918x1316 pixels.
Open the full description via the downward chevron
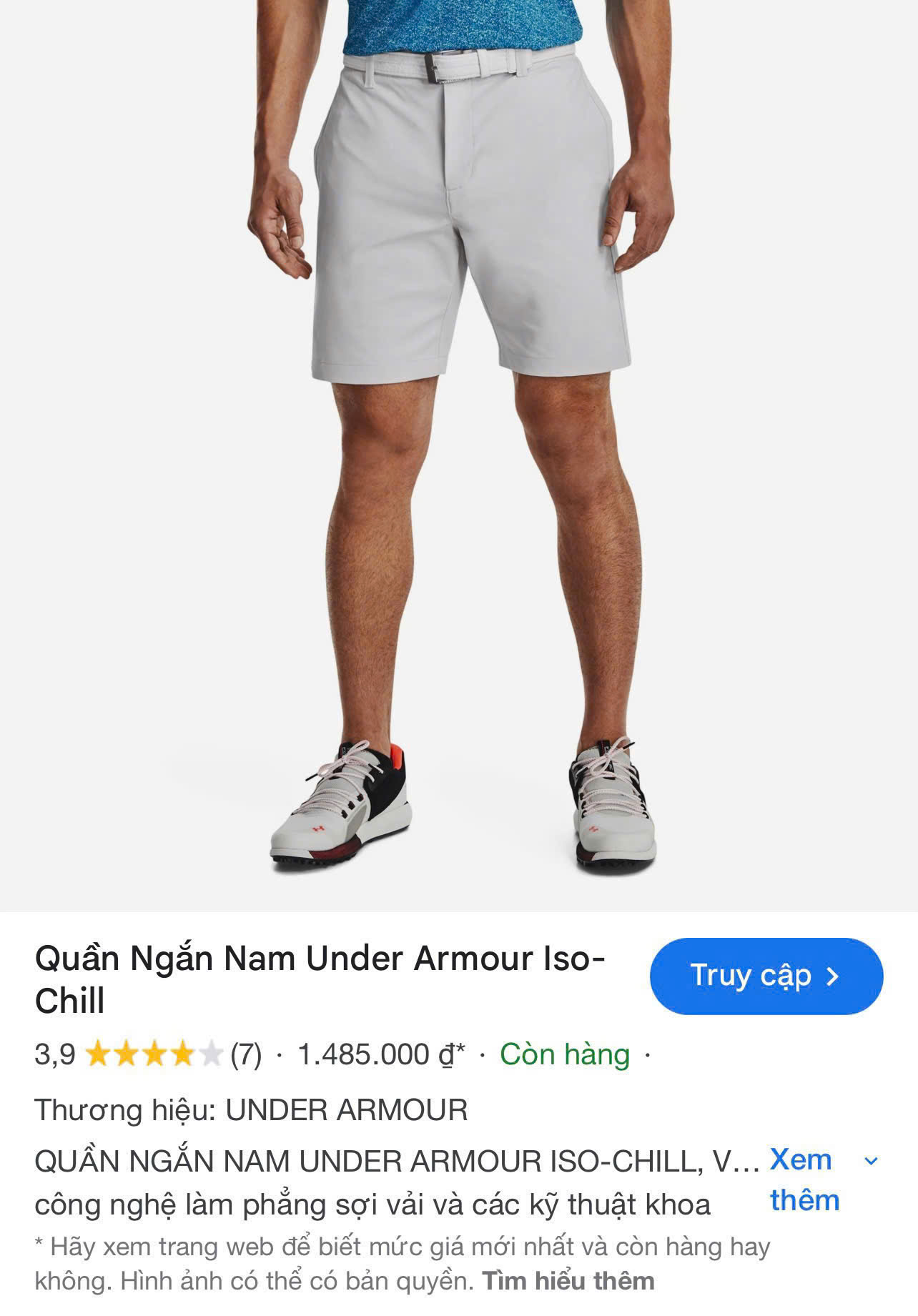pos(870,1160)
